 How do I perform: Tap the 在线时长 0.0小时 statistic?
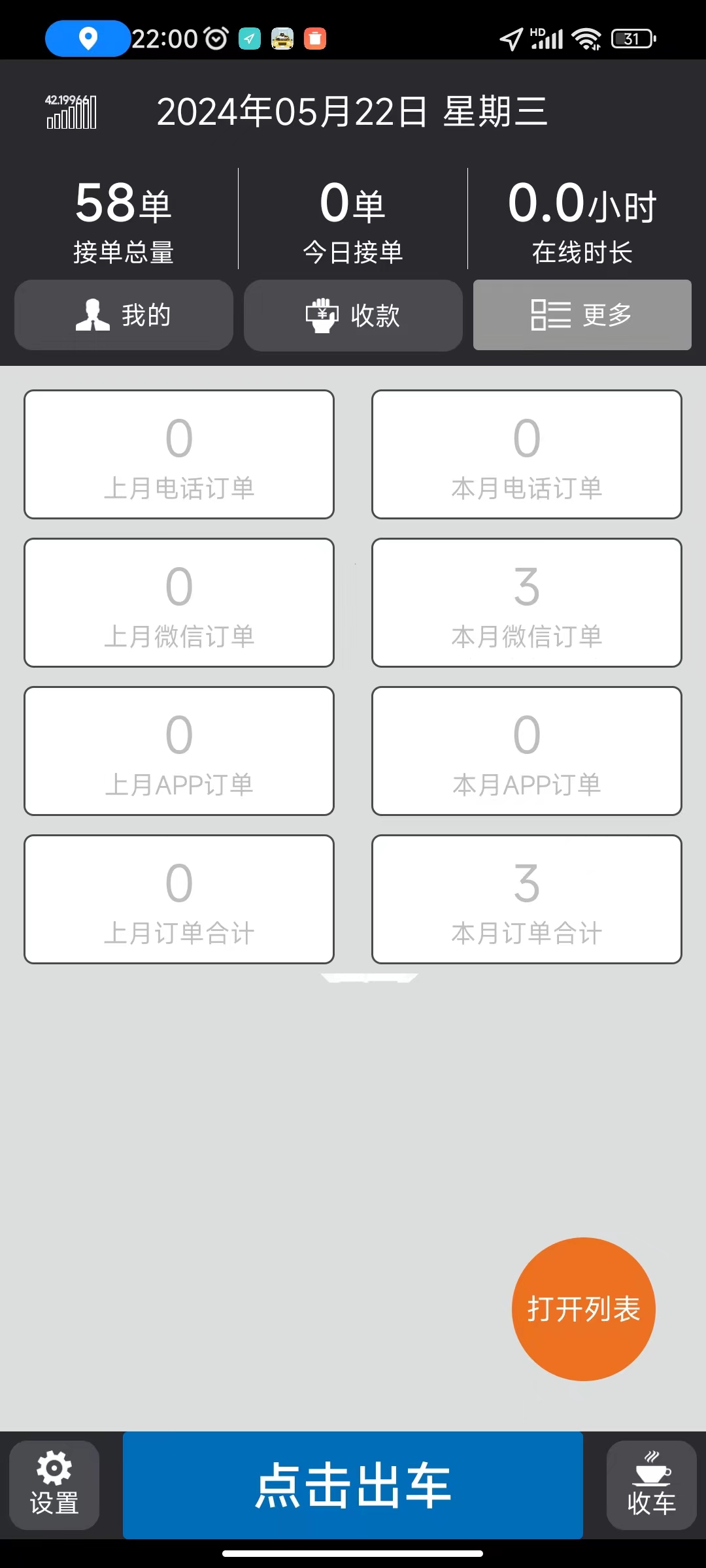point(582,219)
